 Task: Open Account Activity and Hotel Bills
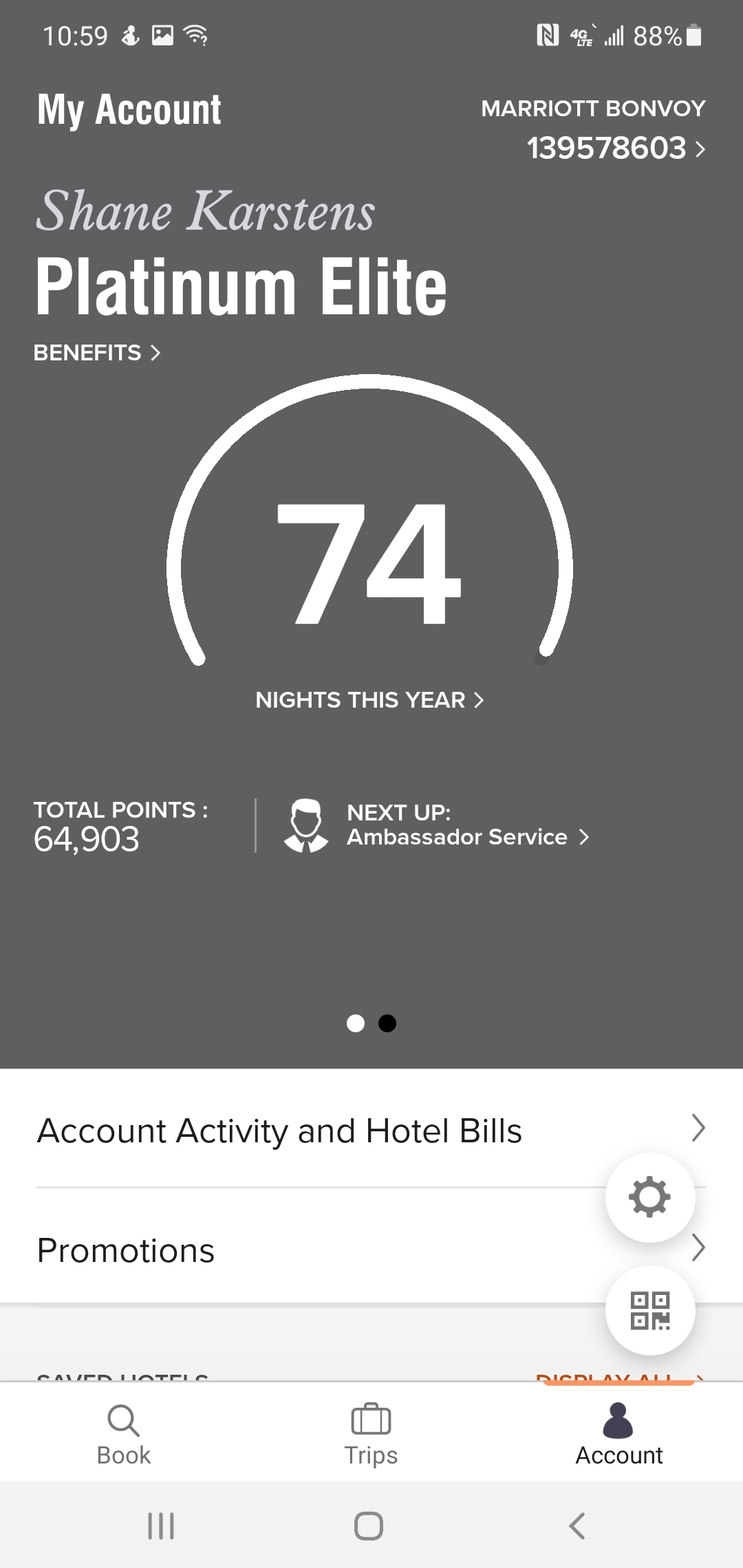click(344, 1131)
